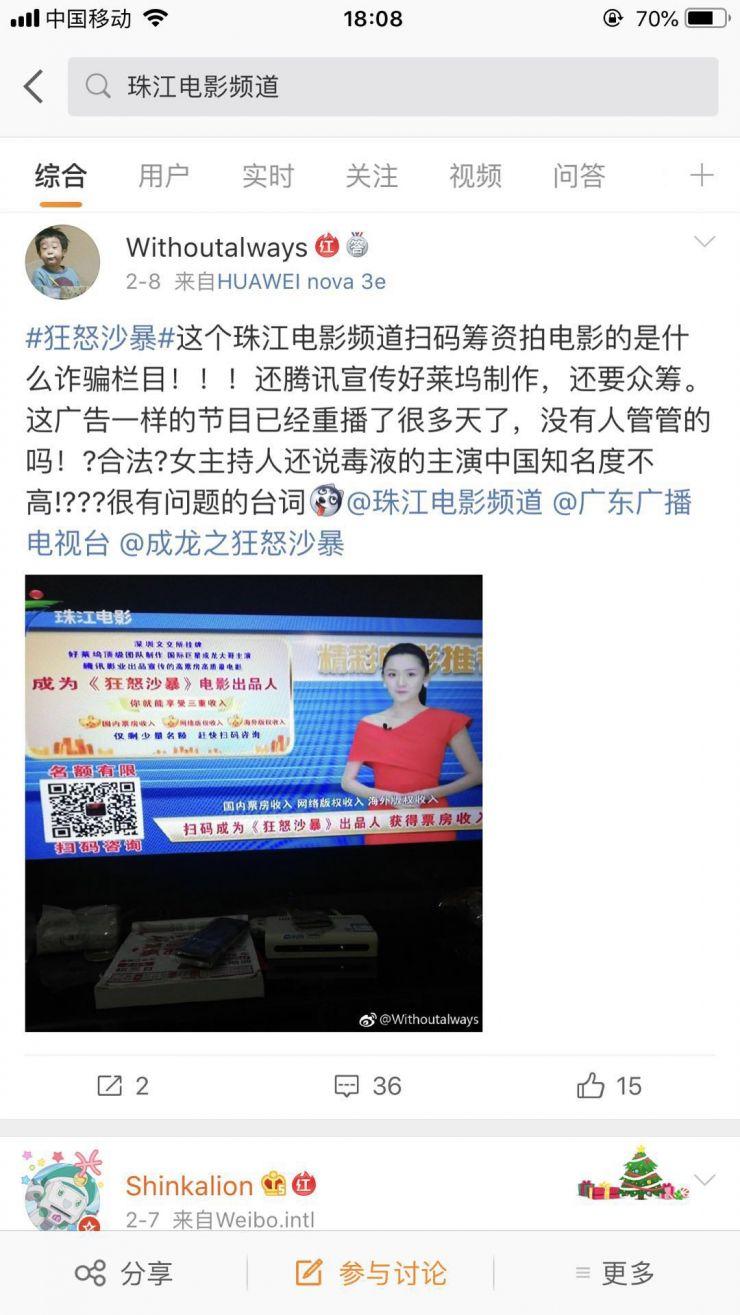Open Withoutalways' profile avatar
The height and width of the screenshot is (1315, 740).
pyautogui.click(x=62, y=262)
